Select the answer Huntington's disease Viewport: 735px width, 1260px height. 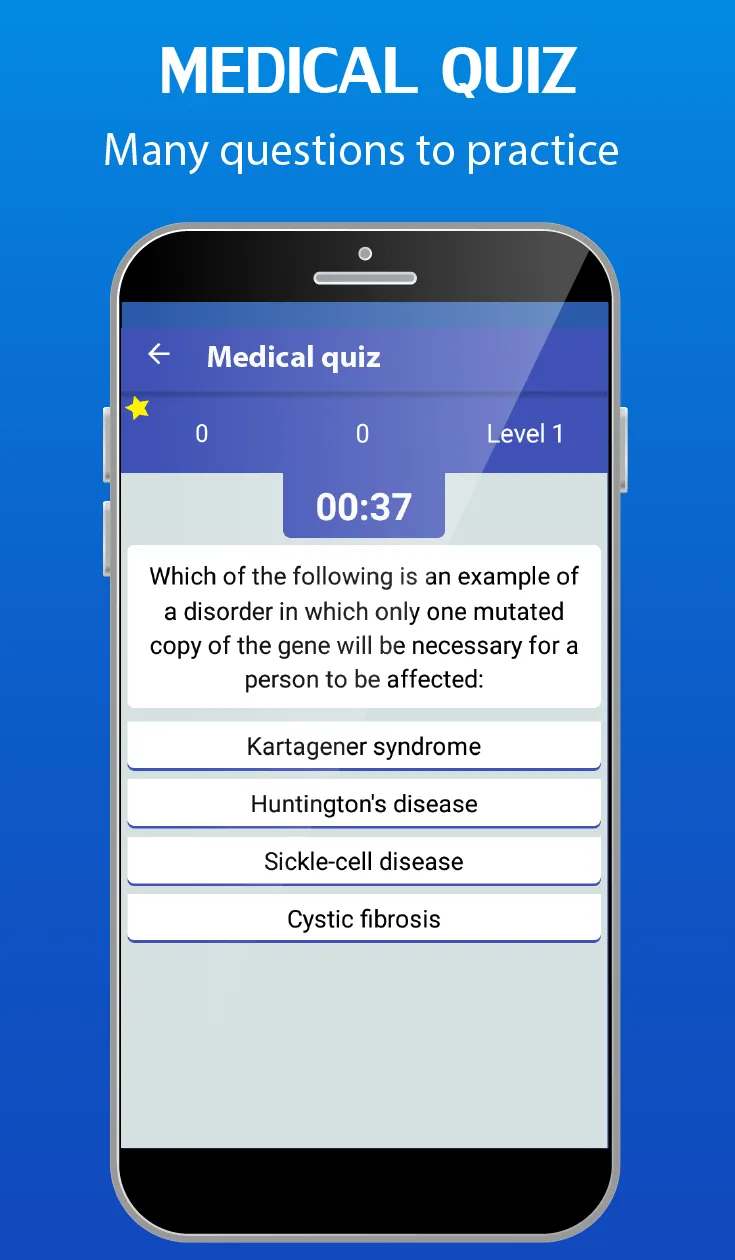[x=364, y=803]
